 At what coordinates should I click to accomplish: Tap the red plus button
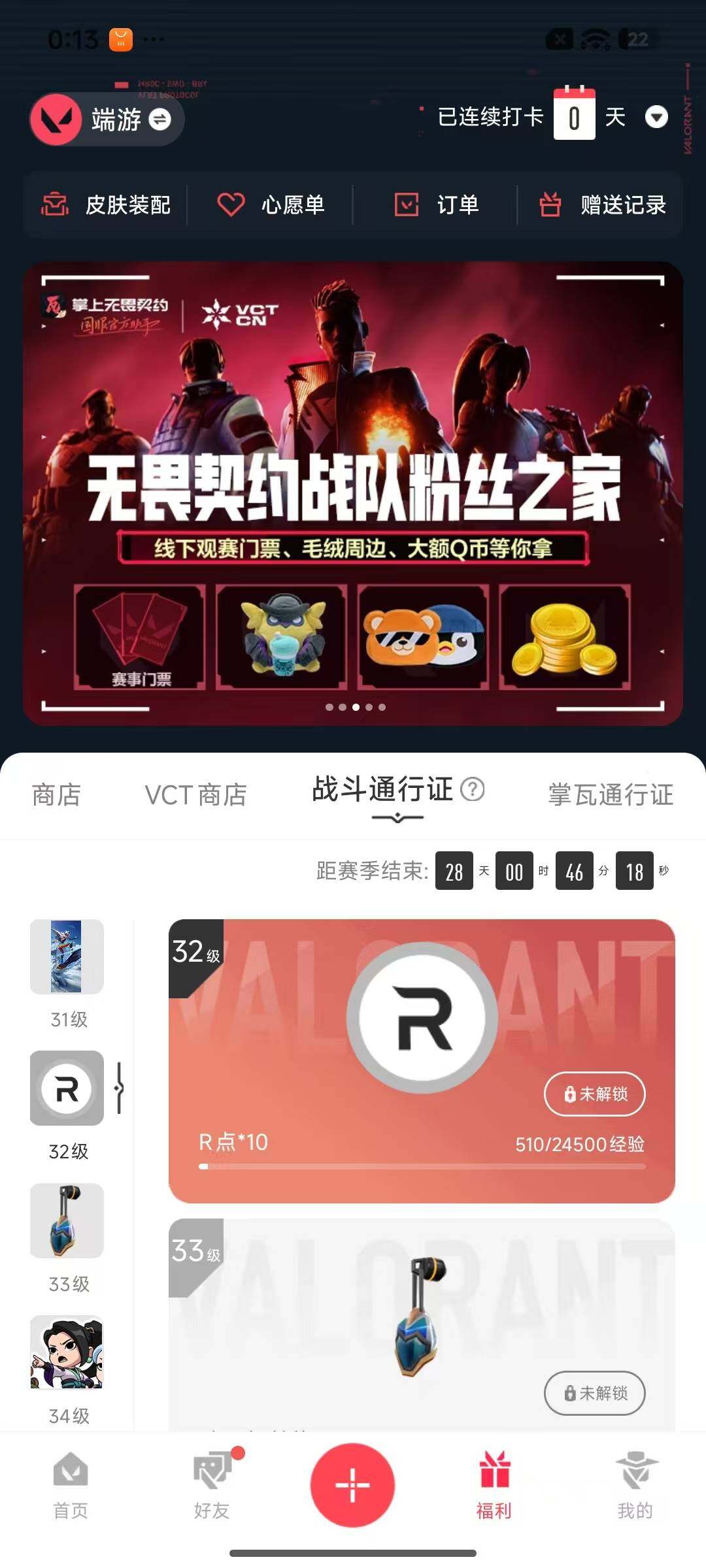point(352,1484)
